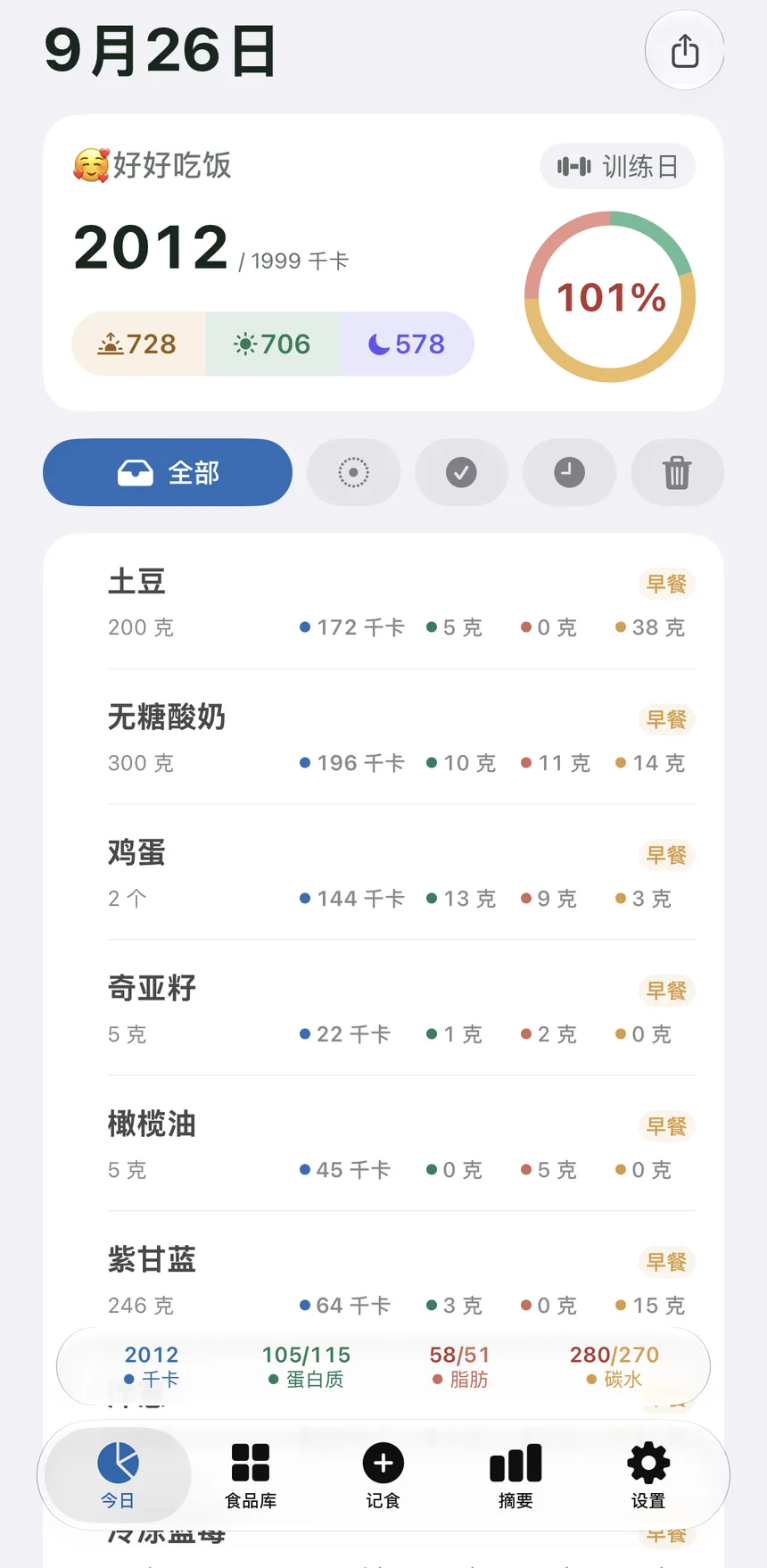Image resolution: width=767 pixels, height=1568 pixels.
Task: Switch to the dotted-circle pending filter
Action: 353,472
